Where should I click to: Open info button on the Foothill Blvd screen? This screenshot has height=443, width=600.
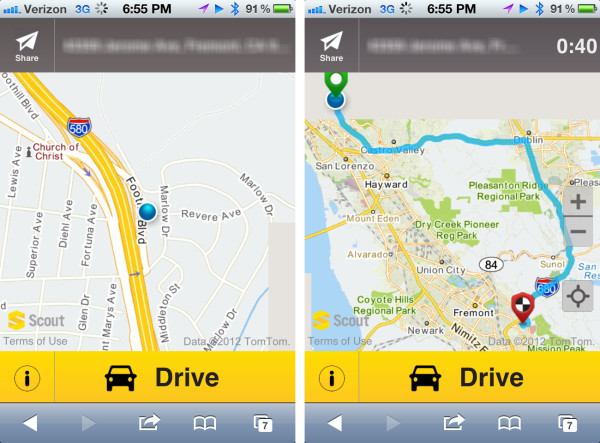click(x=27, y=378)
